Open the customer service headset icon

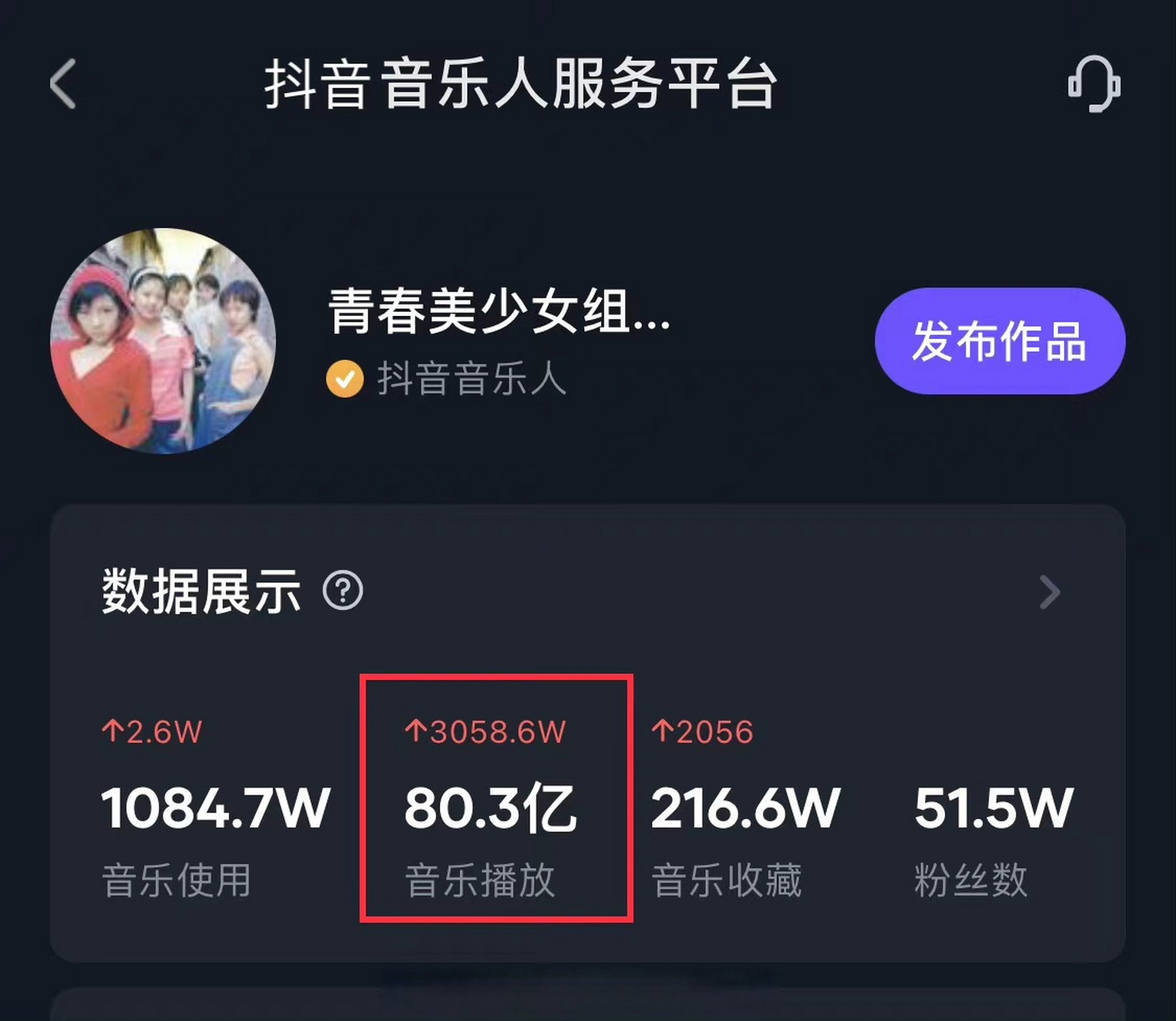point(1094,84)
